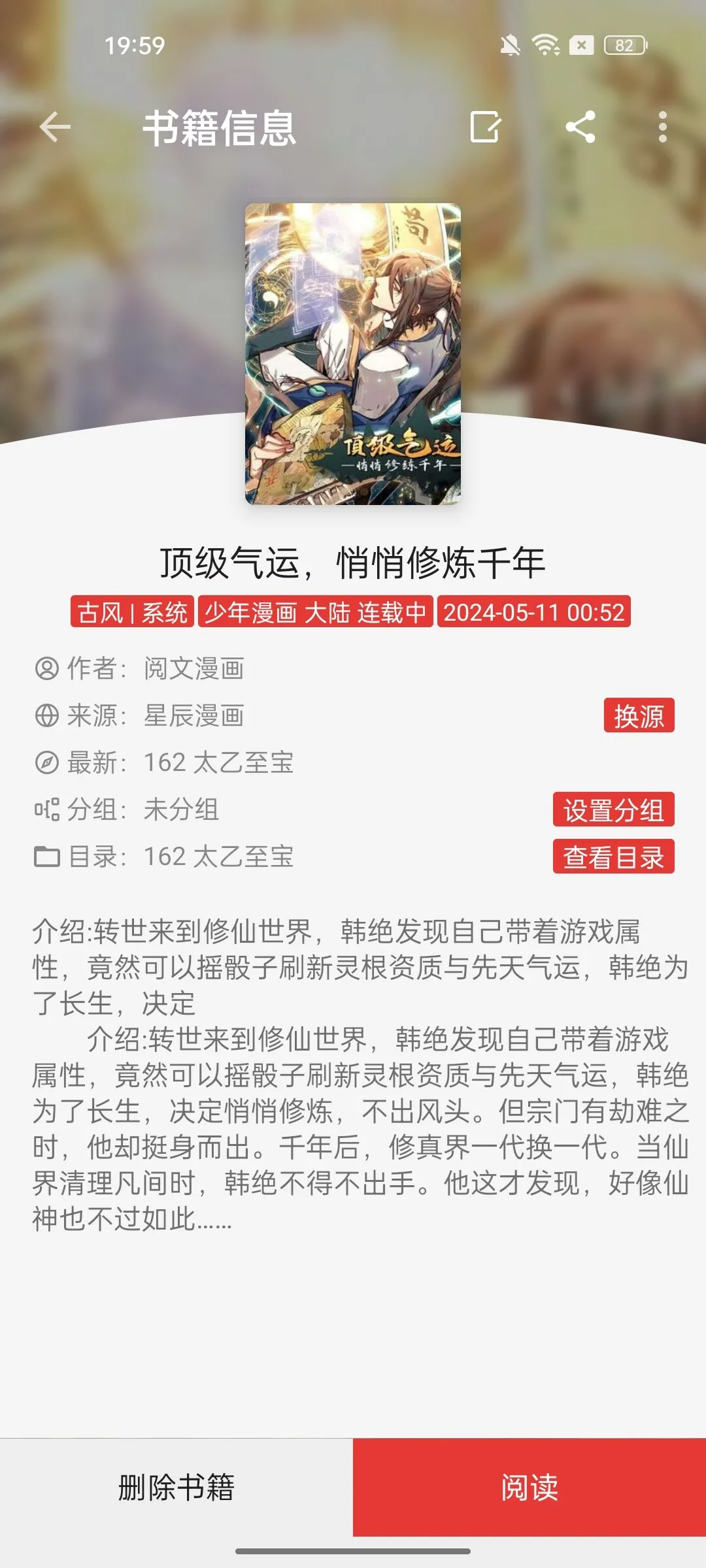The height and width of the screenshot is (1568, 706).
Task: Open the three-dot overflow menu
Action: tap(663, 127)
